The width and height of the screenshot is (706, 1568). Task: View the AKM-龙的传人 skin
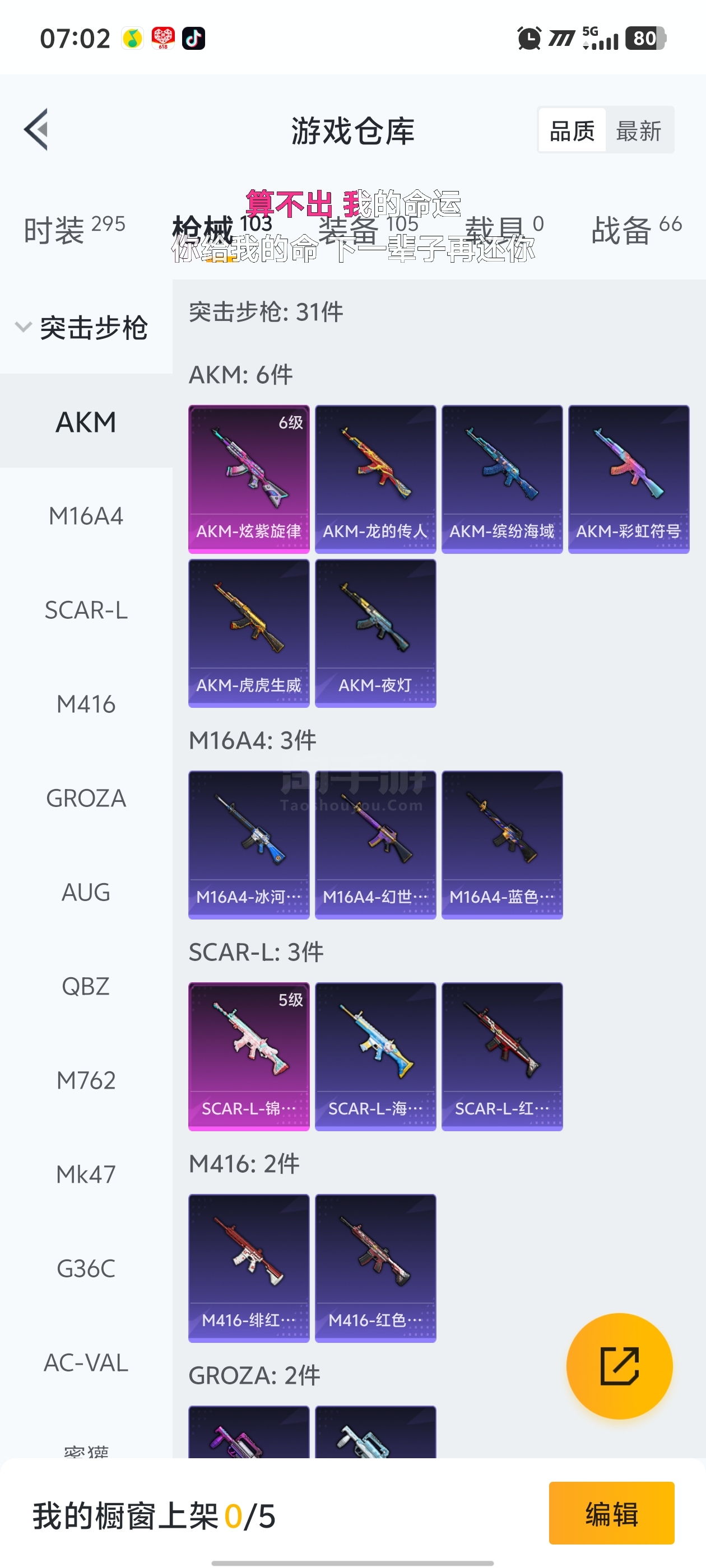(375, 479)
